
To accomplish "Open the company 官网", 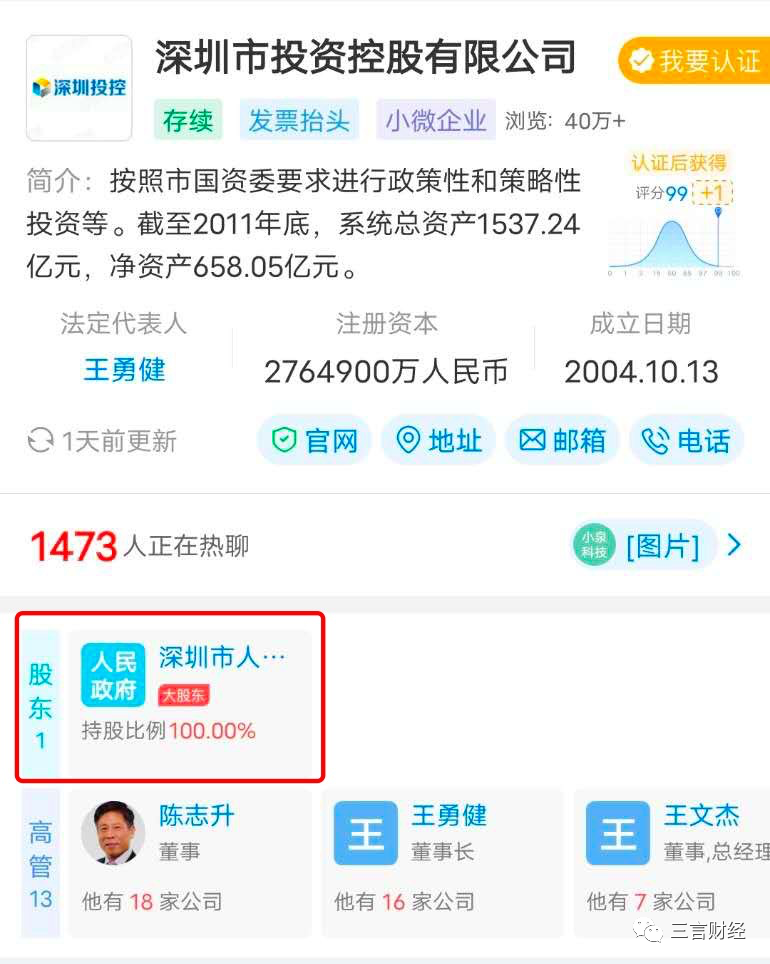I will point(315,440).
